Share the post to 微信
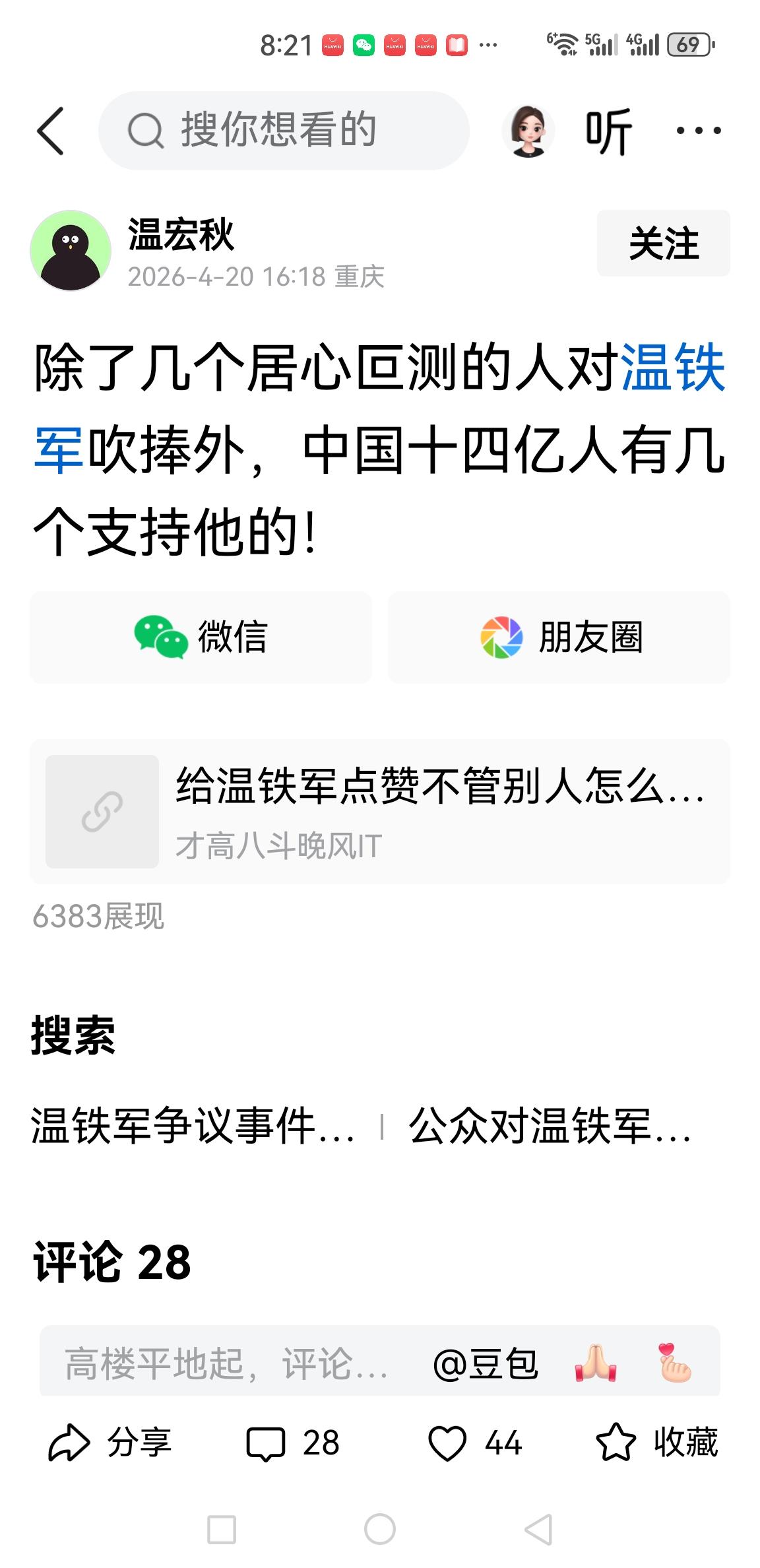 coord(200,636)
